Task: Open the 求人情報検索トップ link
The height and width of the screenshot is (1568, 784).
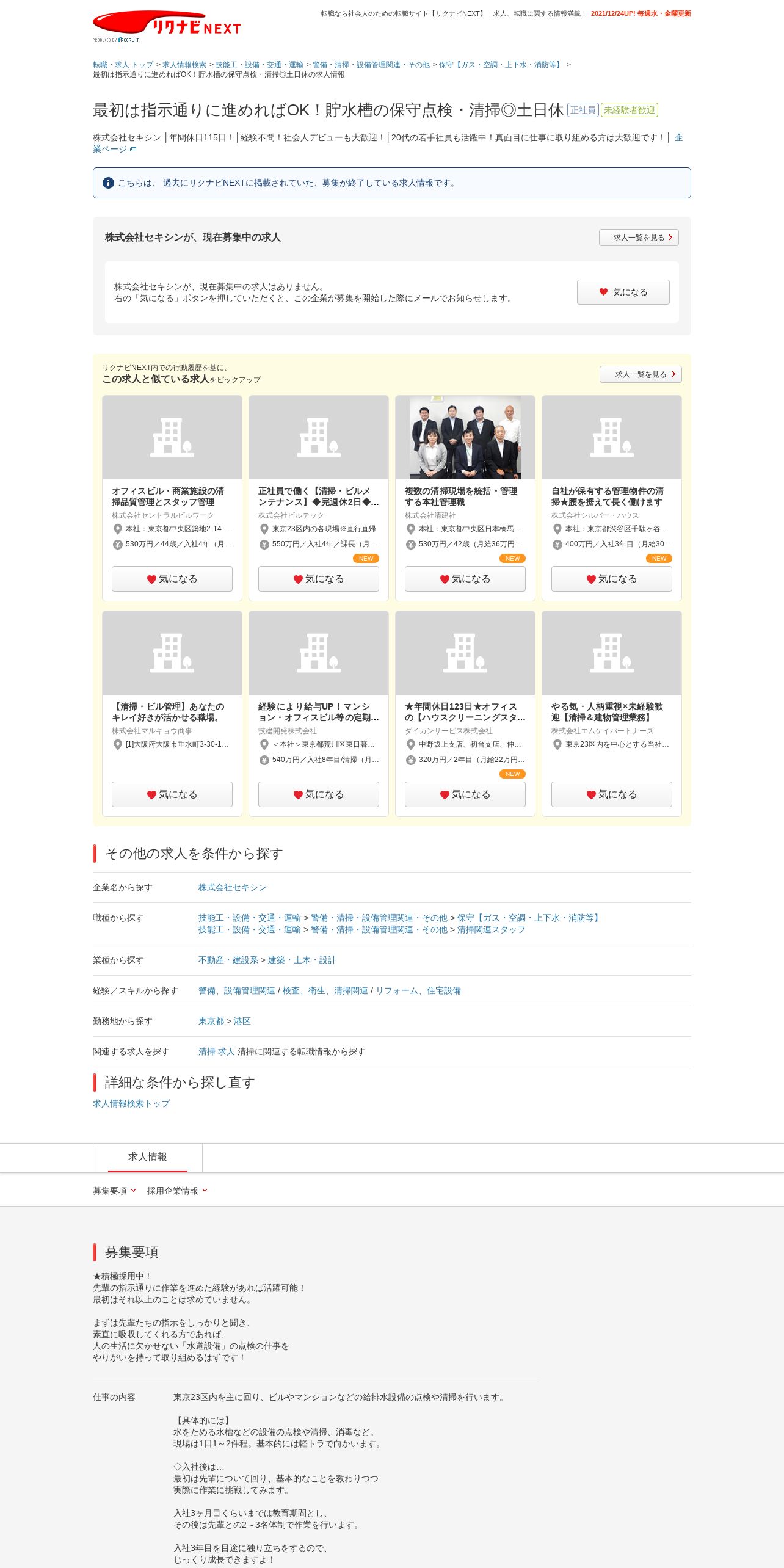Action: 131,1103
